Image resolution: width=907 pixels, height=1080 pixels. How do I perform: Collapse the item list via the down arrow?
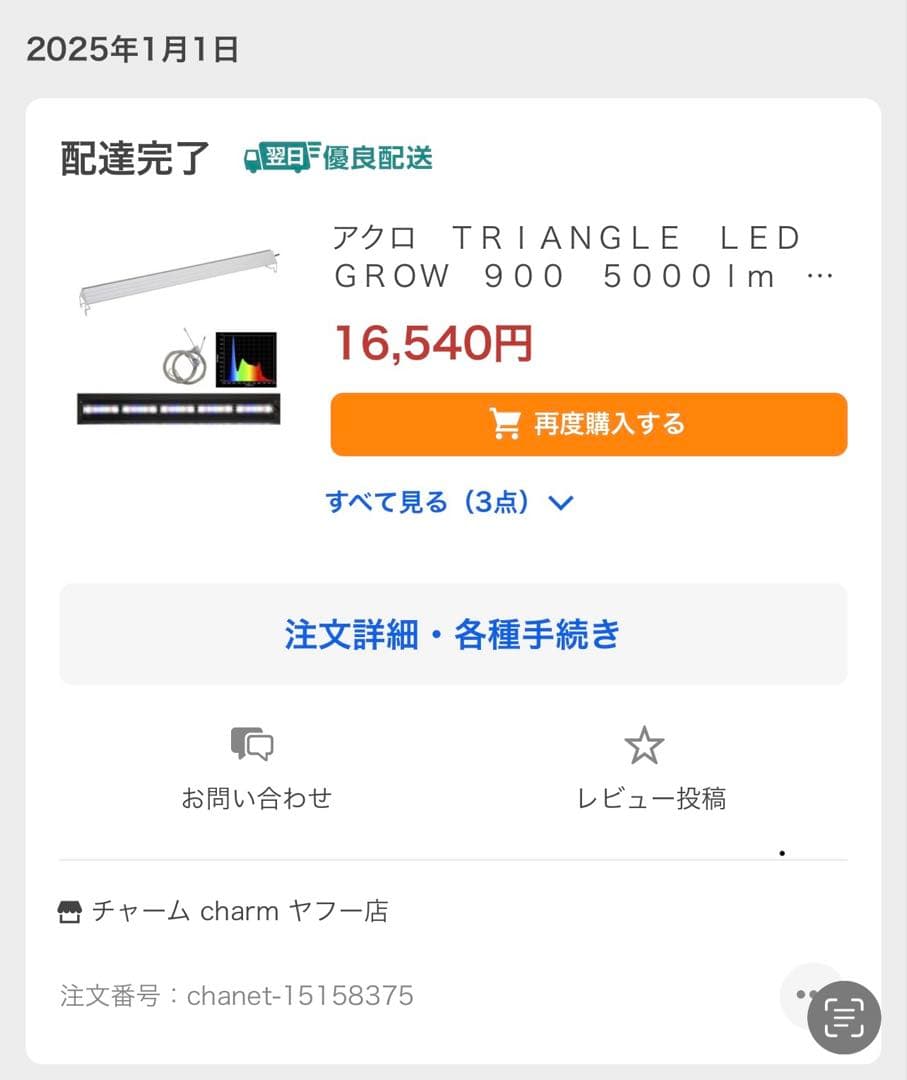pos(560,504)
